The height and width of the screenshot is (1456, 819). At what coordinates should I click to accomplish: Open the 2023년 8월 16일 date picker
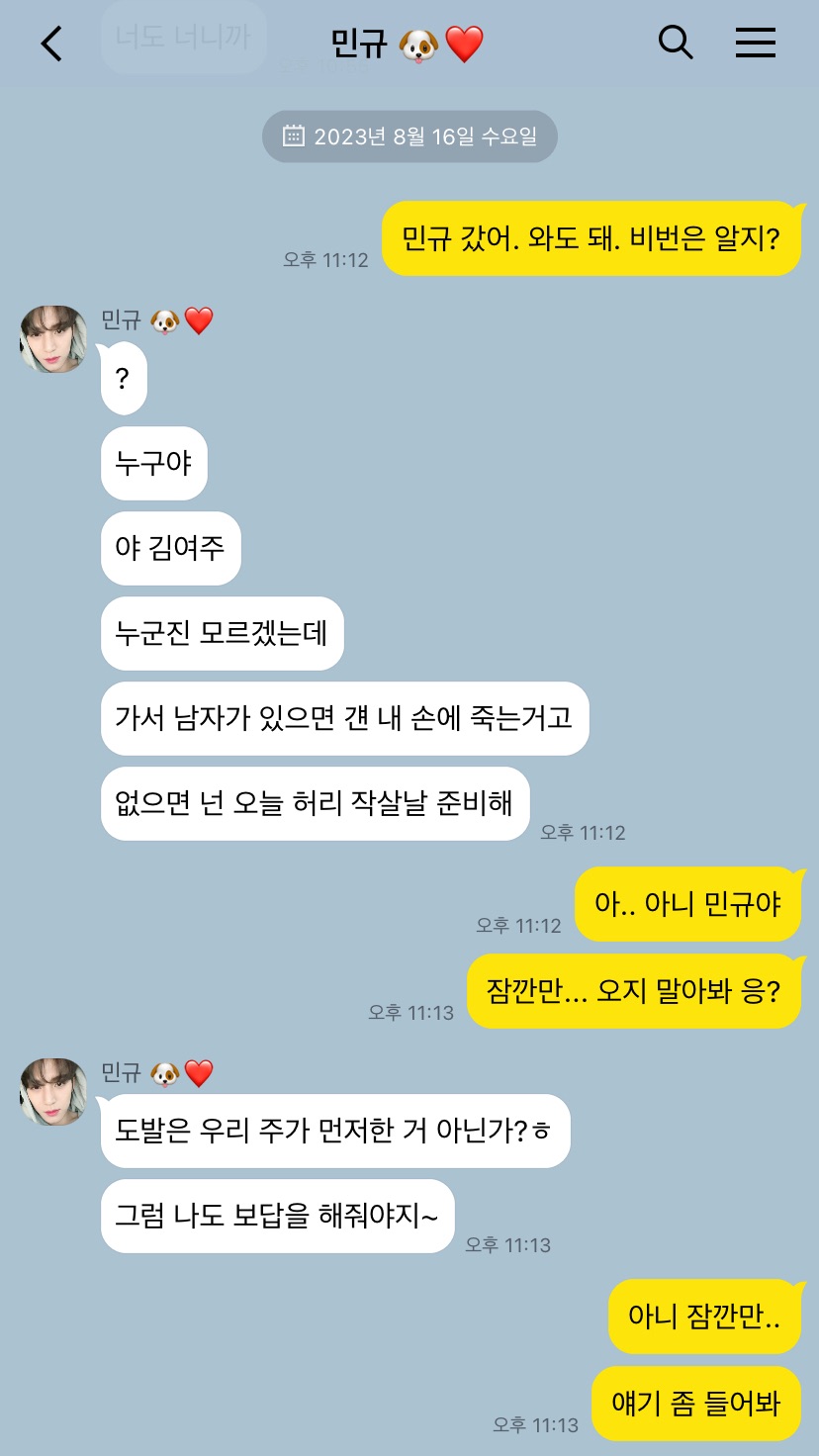click(x=409, y=136)
